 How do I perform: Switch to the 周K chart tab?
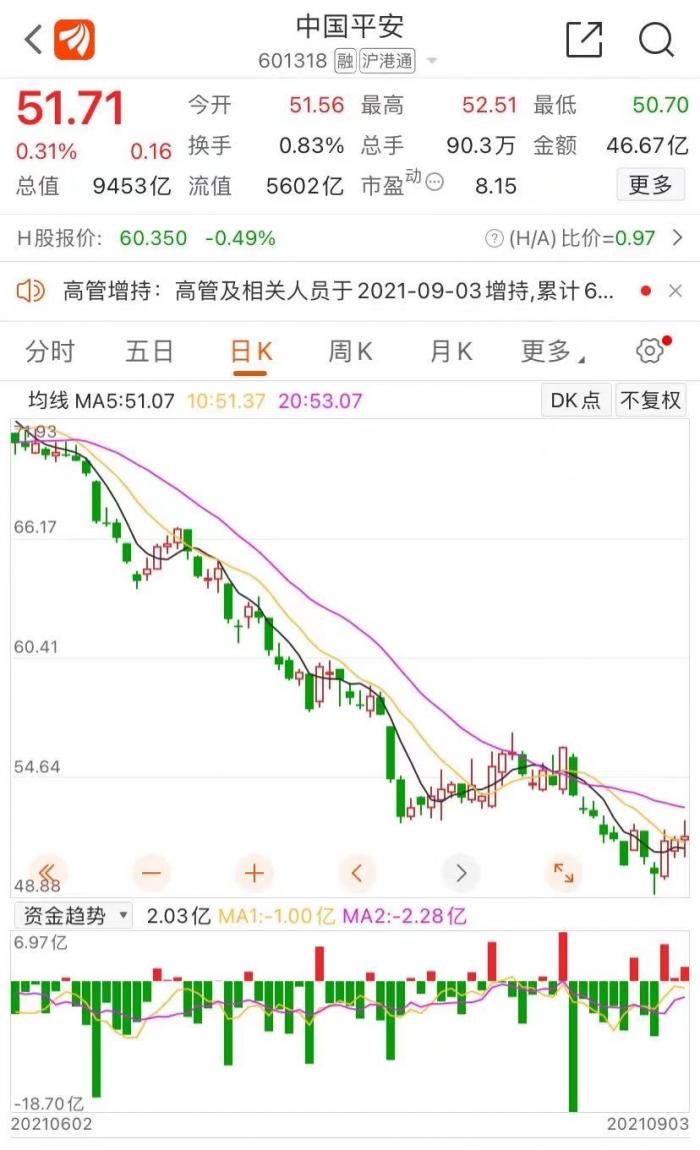coord(350,352)
